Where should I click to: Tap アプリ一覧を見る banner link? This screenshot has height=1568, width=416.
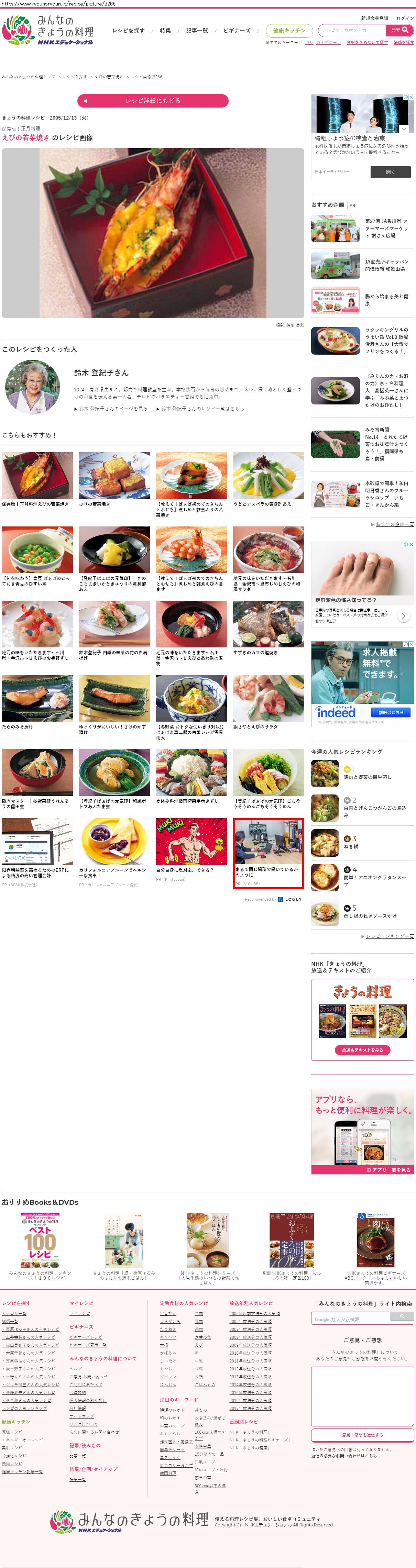pos(388,1169)
